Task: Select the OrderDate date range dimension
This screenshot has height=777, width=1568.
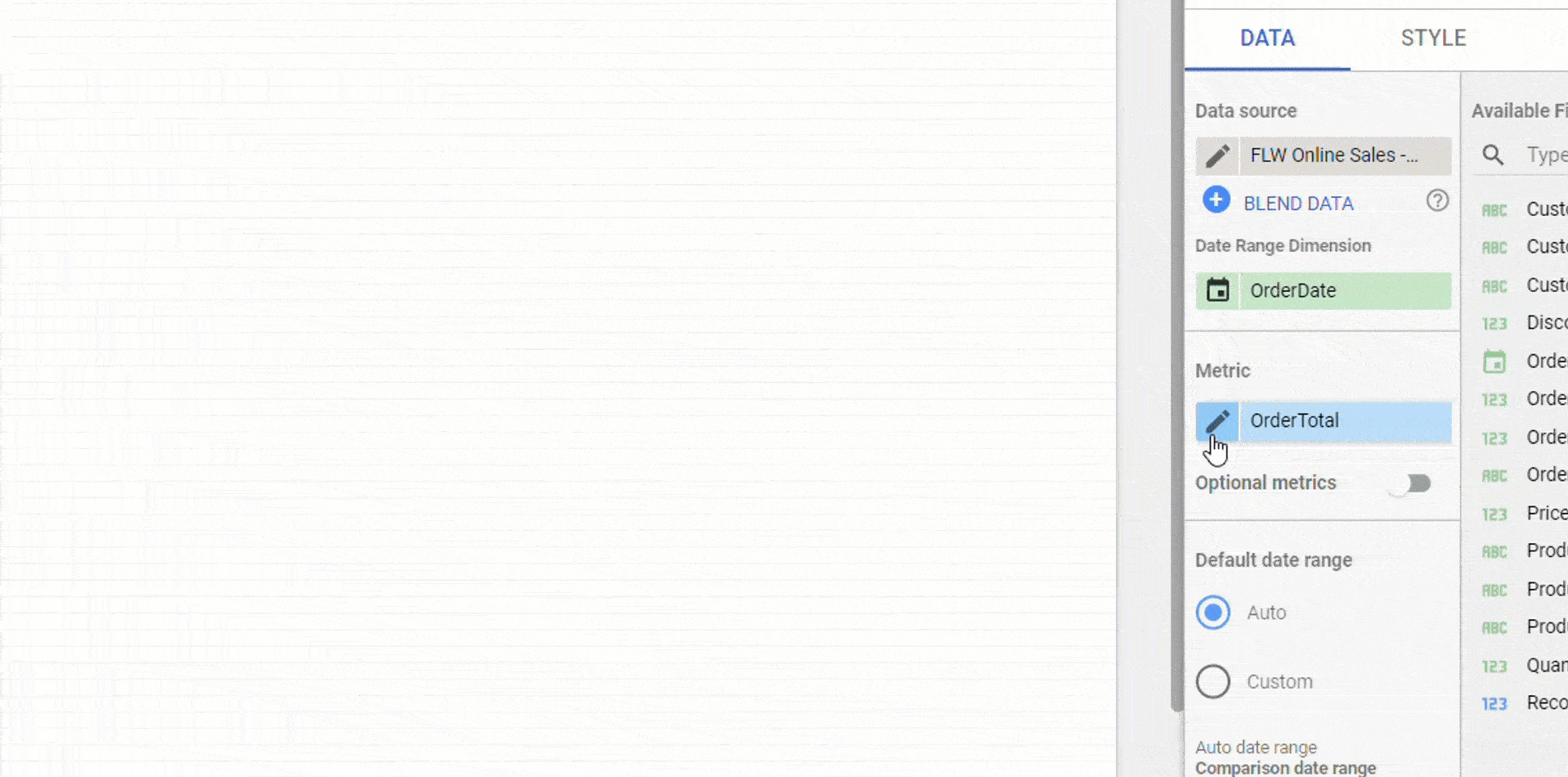Action: point(1343,291)
